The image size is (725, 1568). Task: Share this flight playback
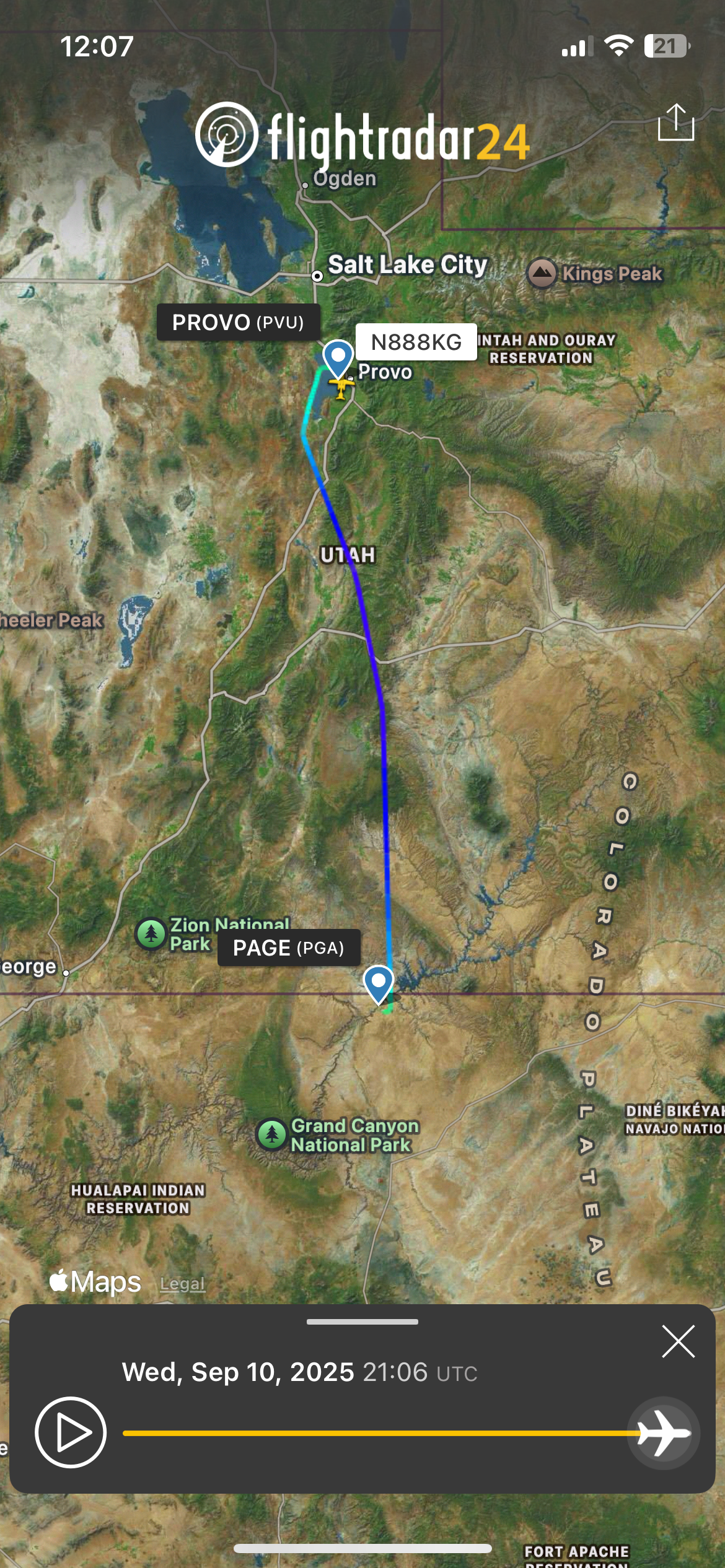[675, 123]
